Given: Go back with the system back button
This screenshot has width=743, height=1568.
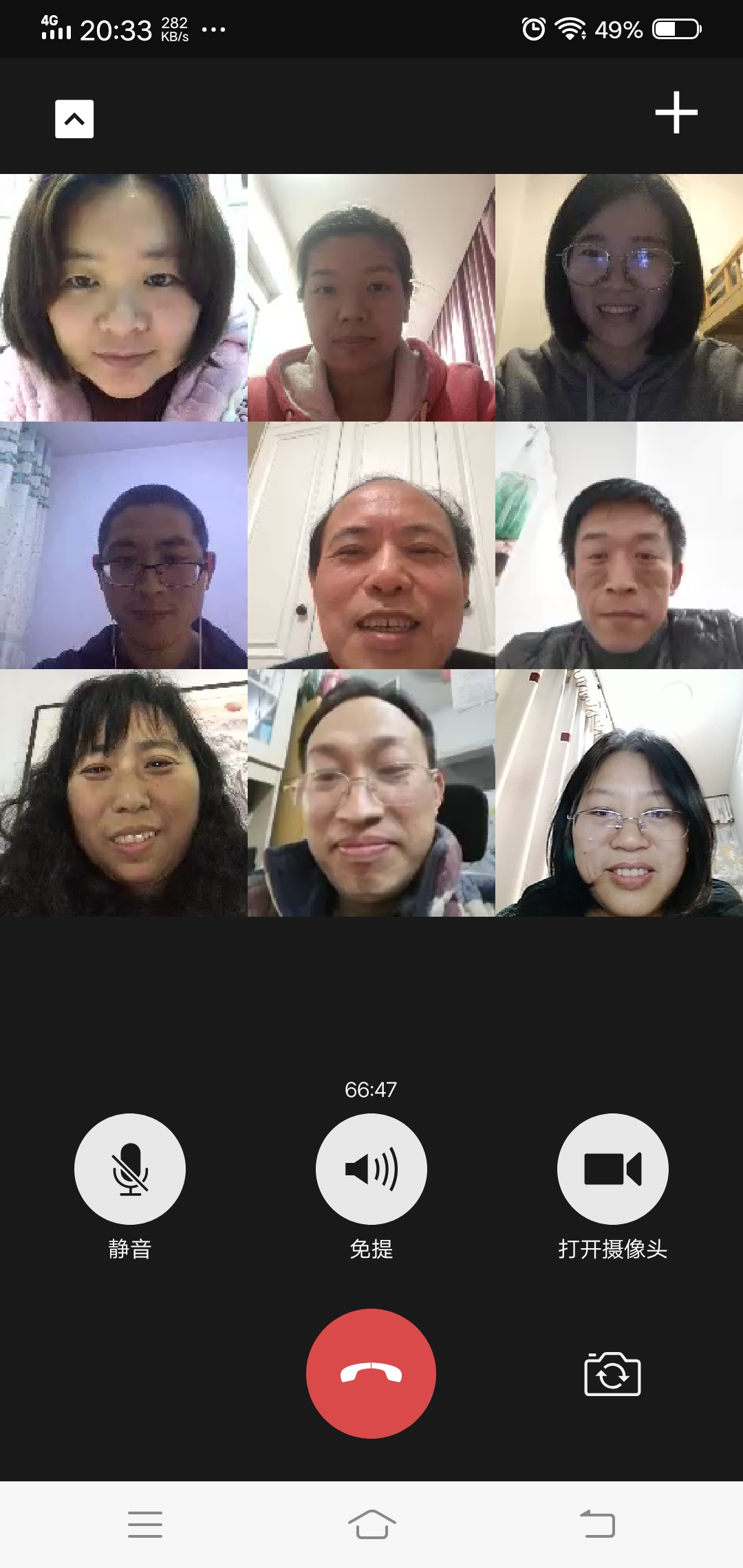Looking at the screenshot, I should pyautogui.click(x=597, y=1524).
